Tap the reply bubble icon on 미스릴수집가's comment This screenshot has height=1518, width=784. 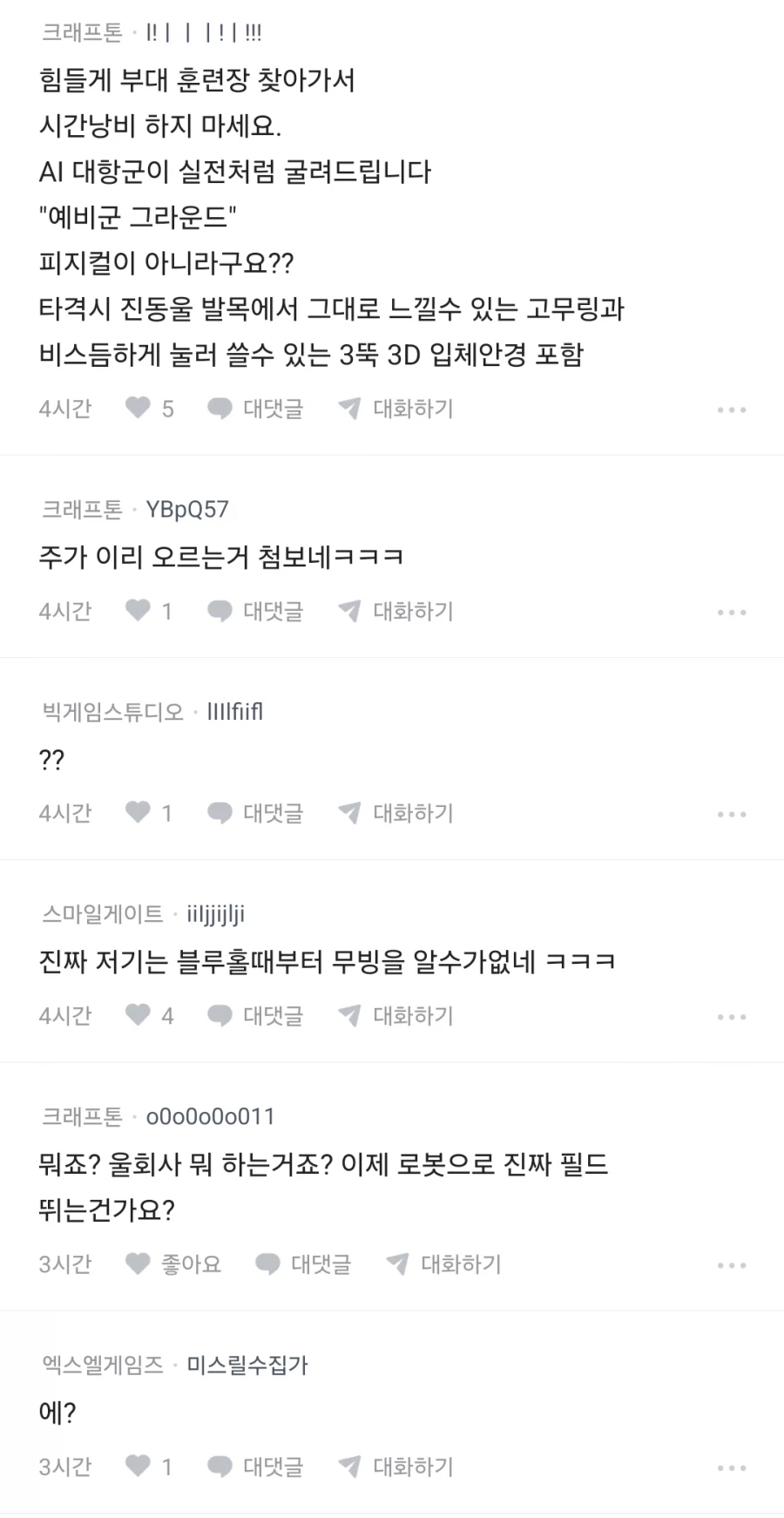click(220, 1467)
